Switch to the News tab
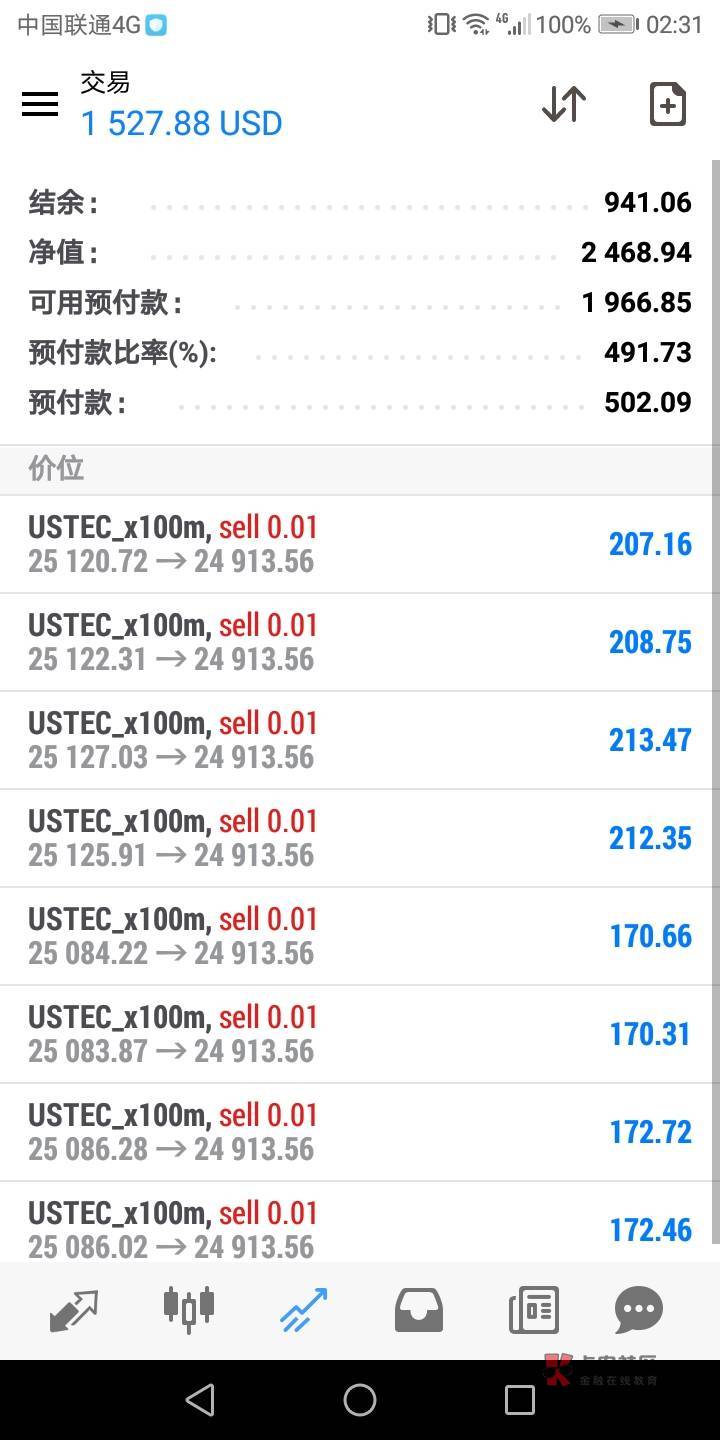Viewport: 720px width, 1440px height. pos(534,1309)
